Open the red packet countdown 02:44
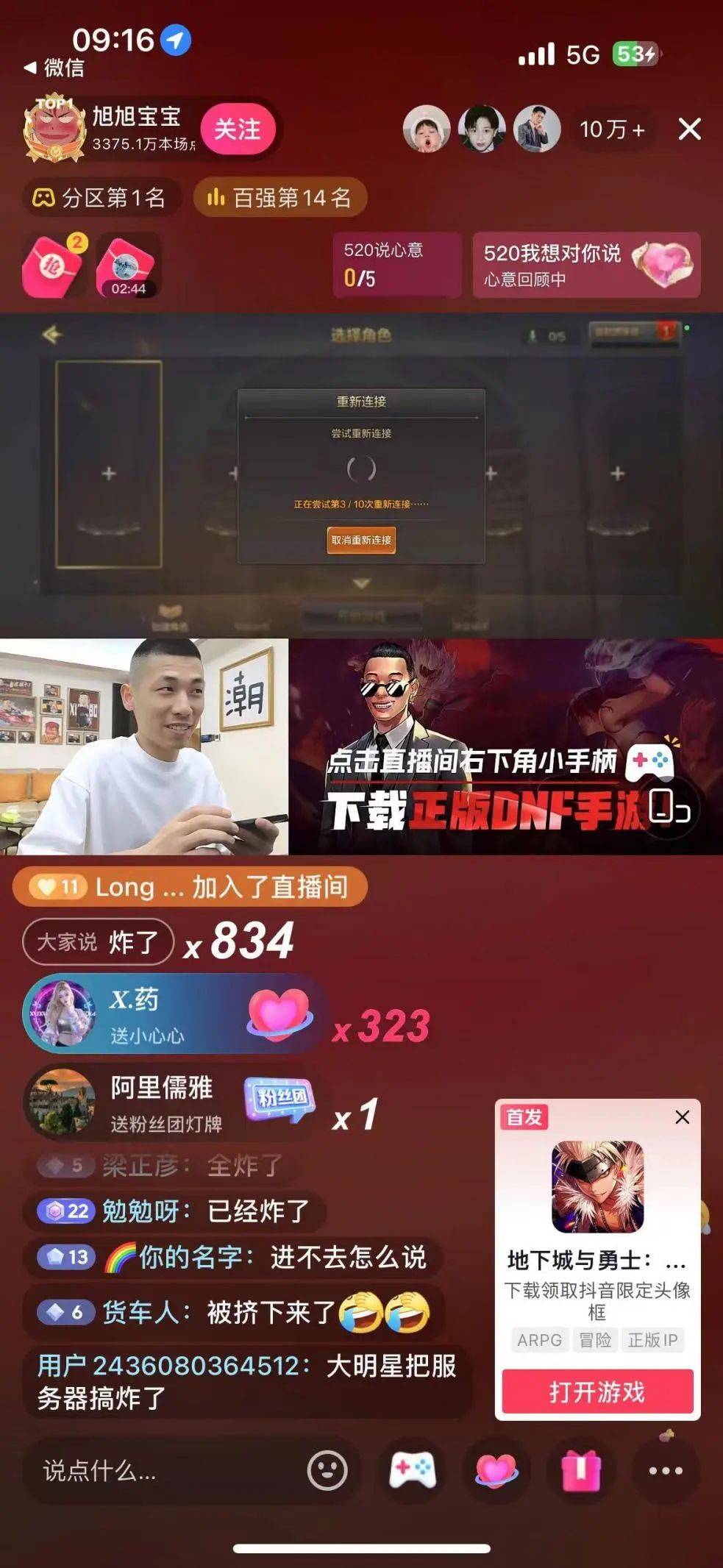 pos(128,266)
